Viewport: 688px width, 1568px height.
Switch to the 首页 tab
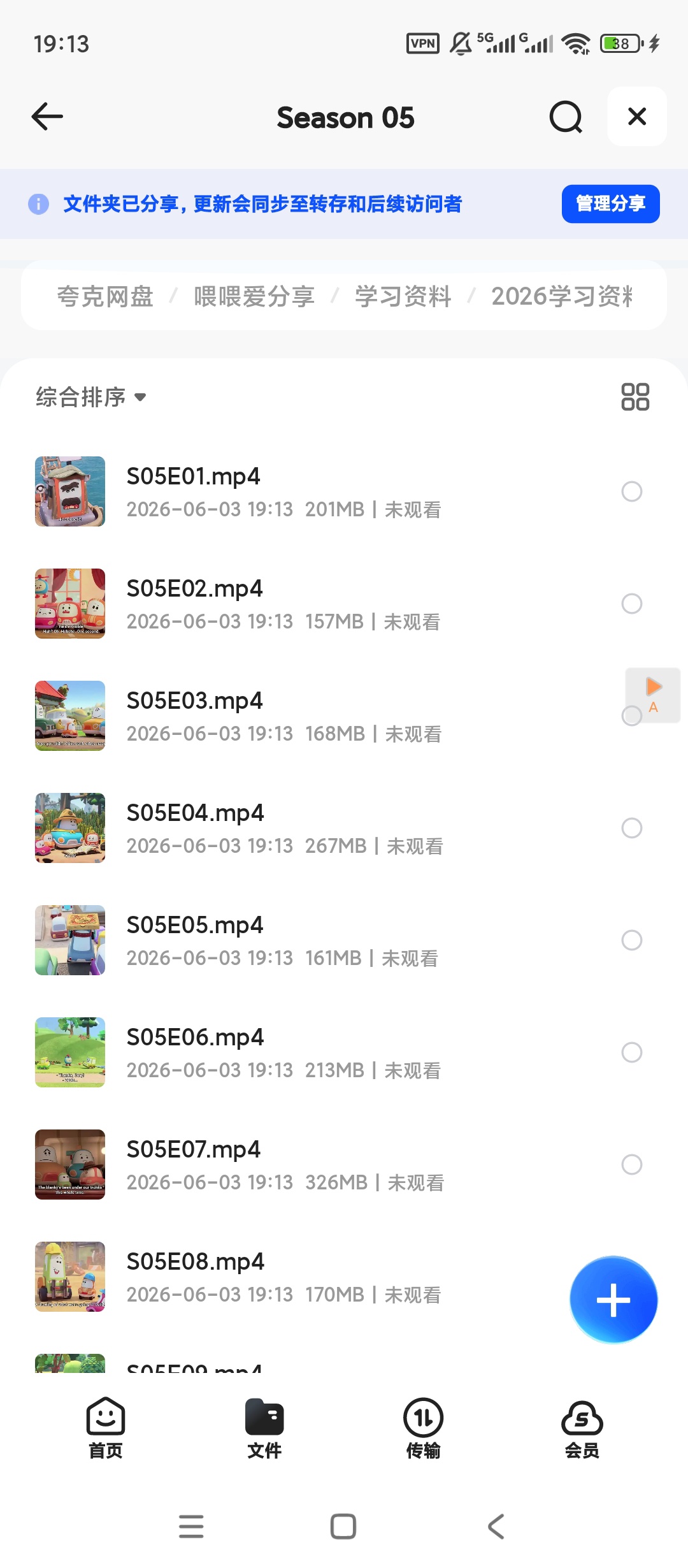(x=106, y=1428)
